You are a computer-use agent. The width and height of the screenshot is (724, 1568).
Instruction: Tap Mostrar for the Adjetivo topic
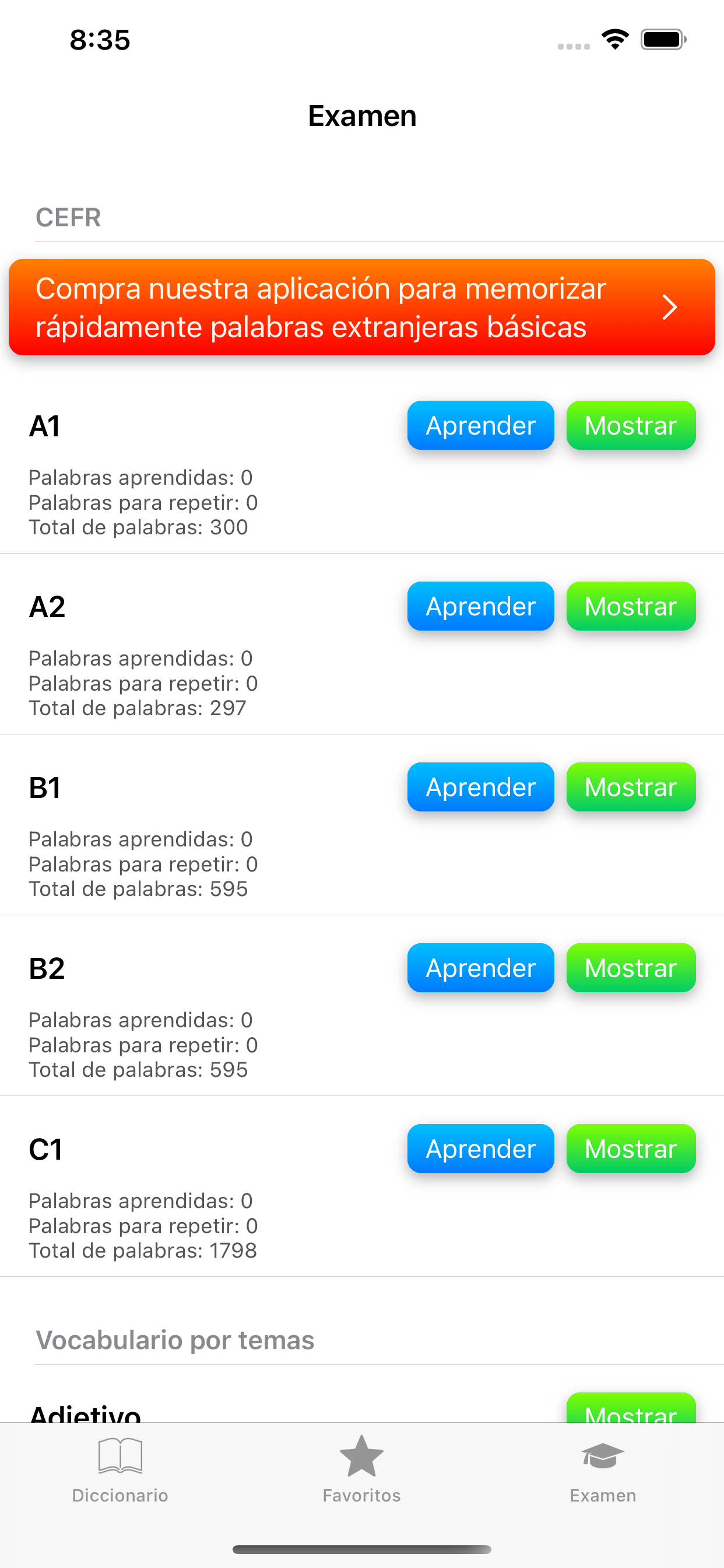[x=631, y=1409]
